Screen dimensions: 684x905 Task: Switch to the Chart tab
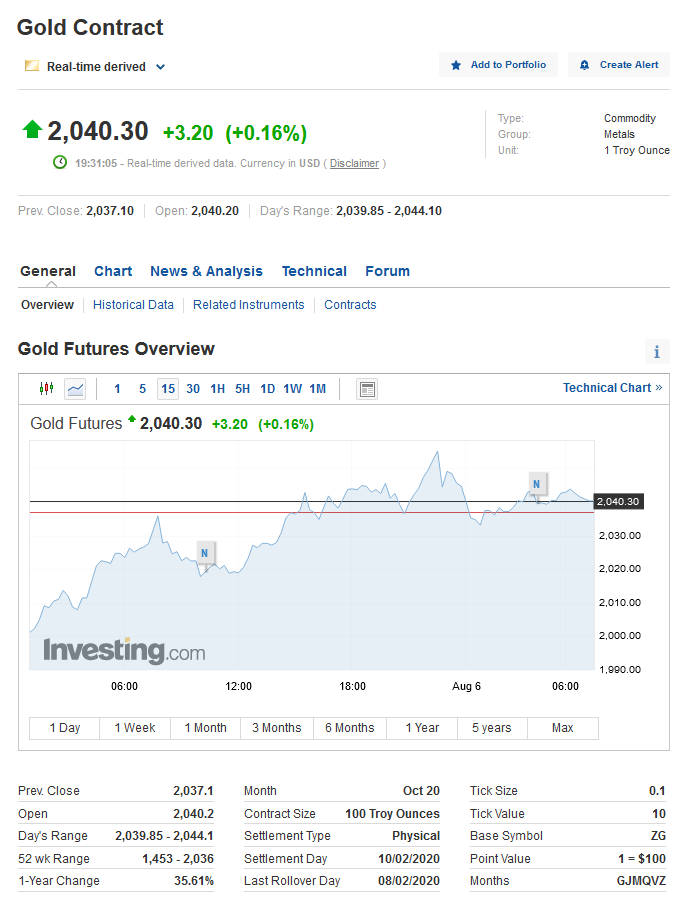pos(113,271)
